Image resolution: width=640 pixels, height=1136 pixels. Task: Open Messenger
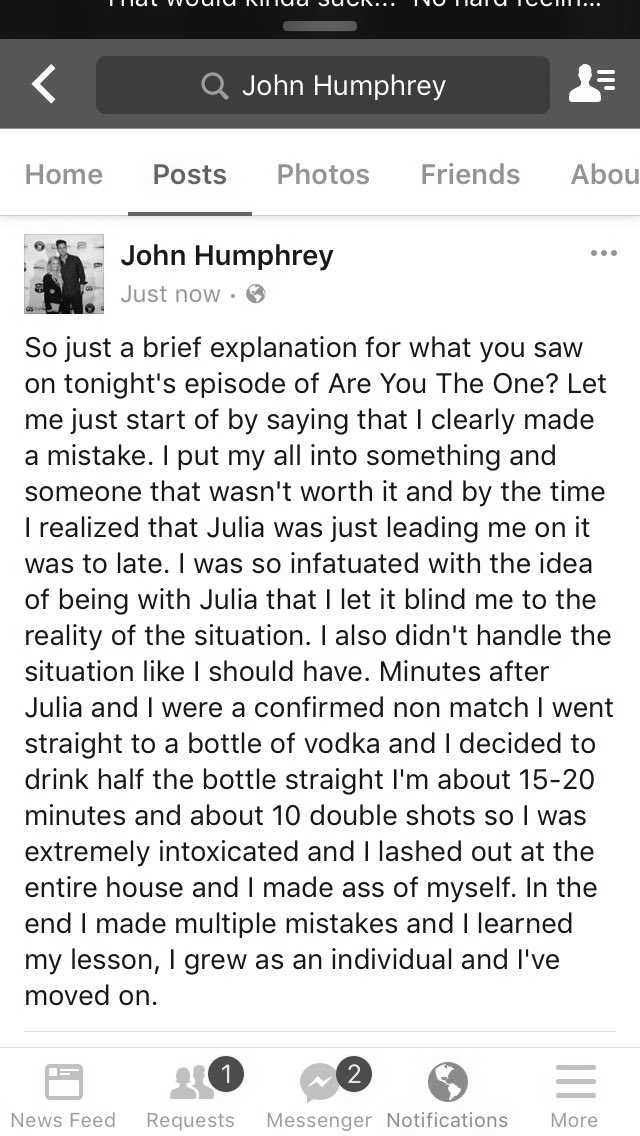[319, 1094]
